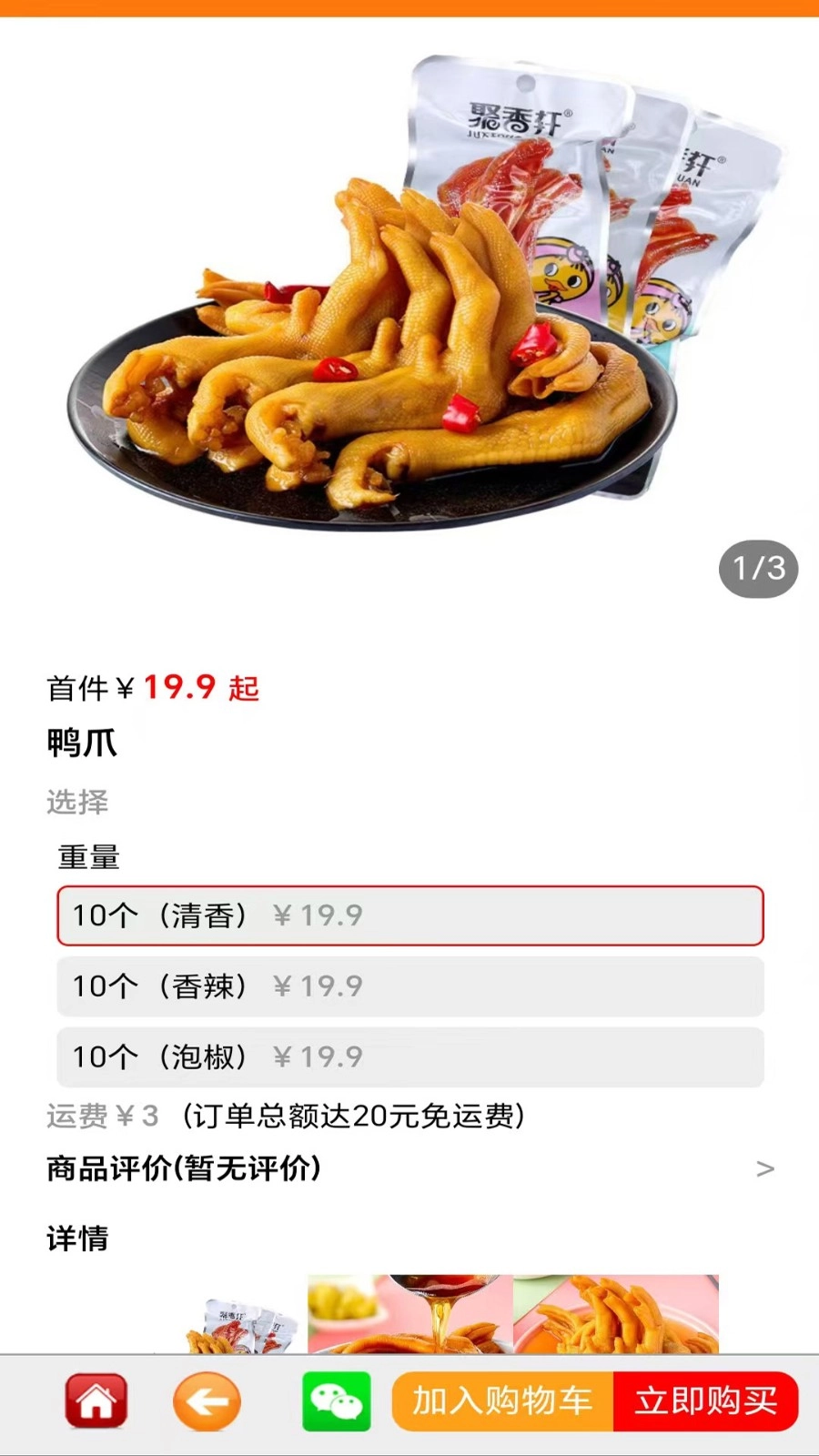Tap the 详情 section header
819x1456 pixels.
(x=76, y=1238)
